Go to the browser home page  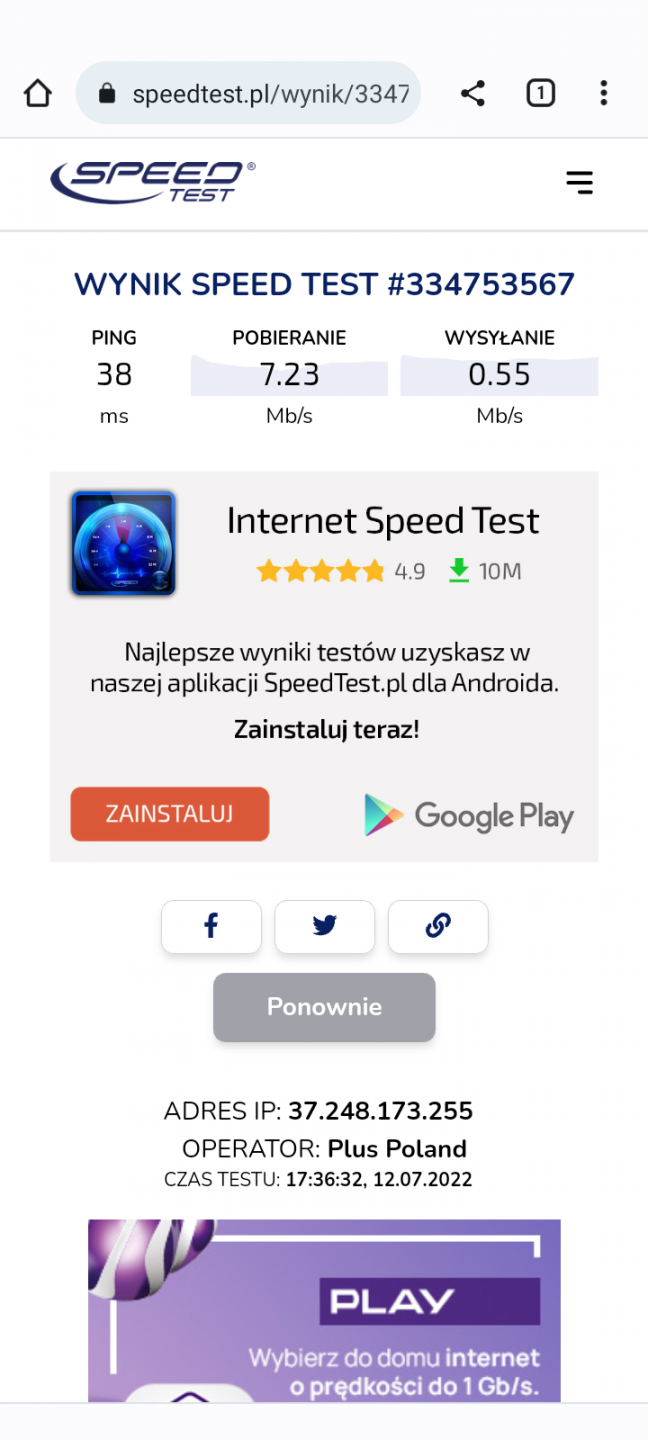click(37, 94)
